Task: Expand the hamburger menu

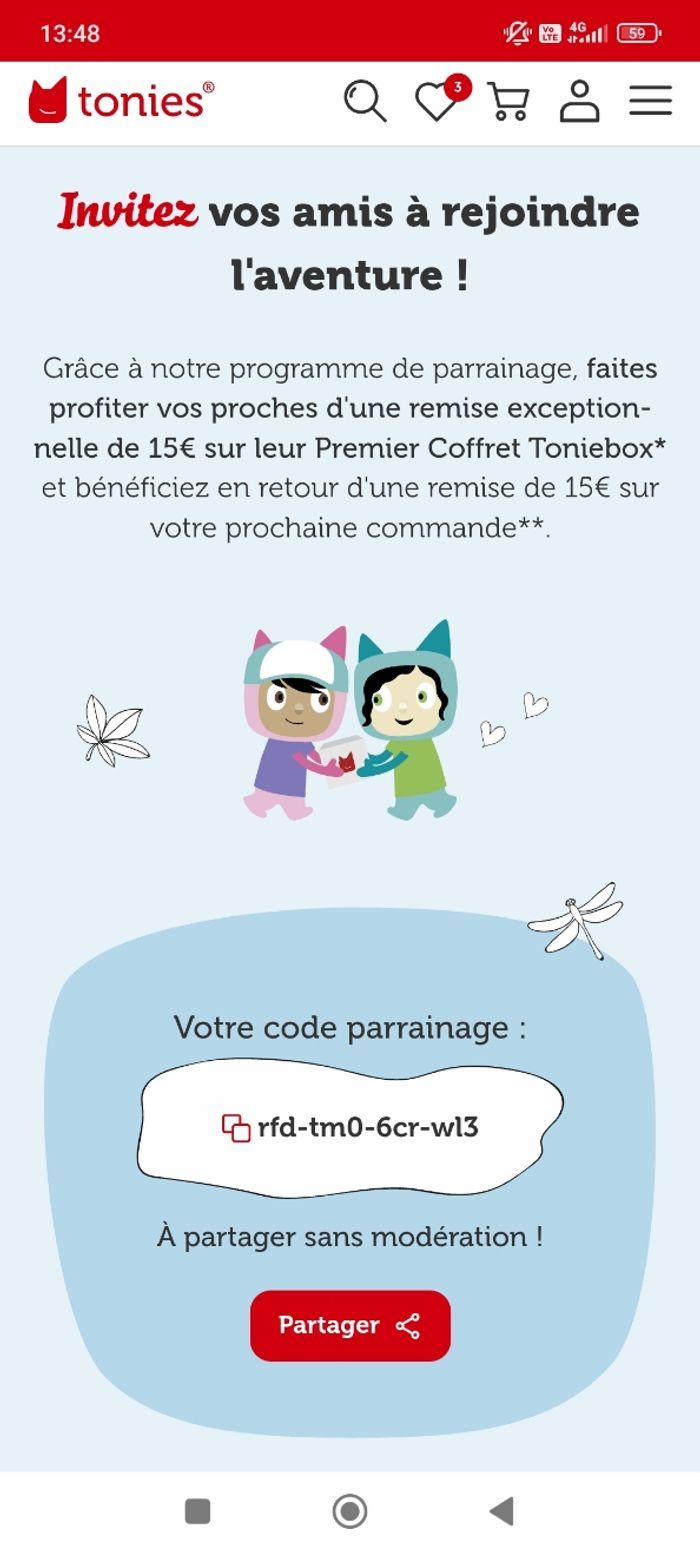Action: click(x=650, y=101)
